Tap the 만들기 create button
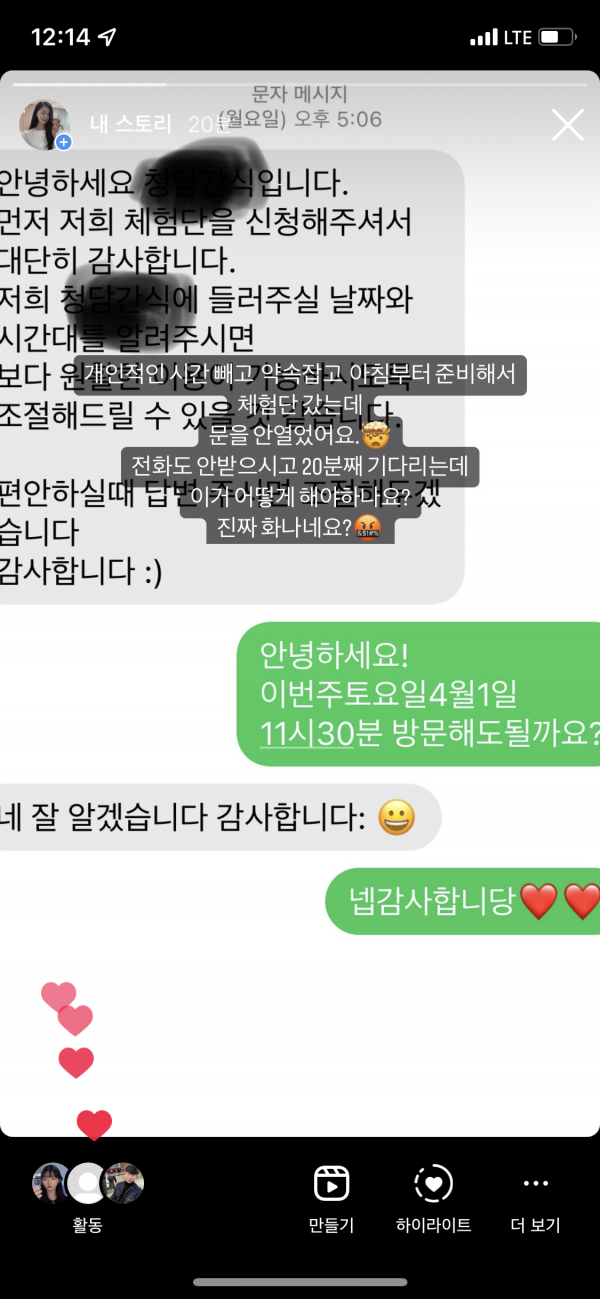600x1299 pixels. coord(331,1196)
